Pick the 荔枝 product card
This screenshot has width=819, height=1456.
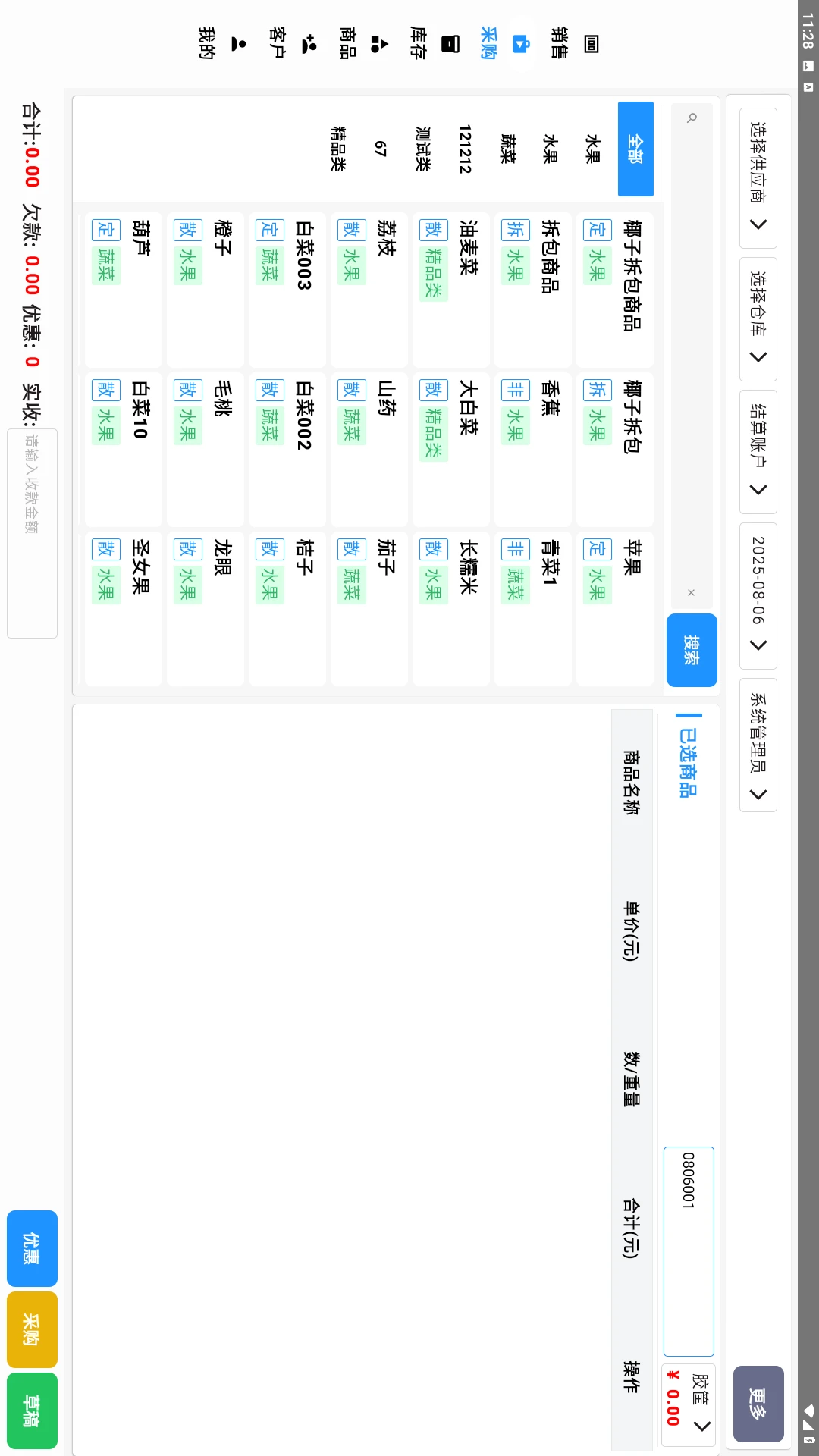click(369, 290)
